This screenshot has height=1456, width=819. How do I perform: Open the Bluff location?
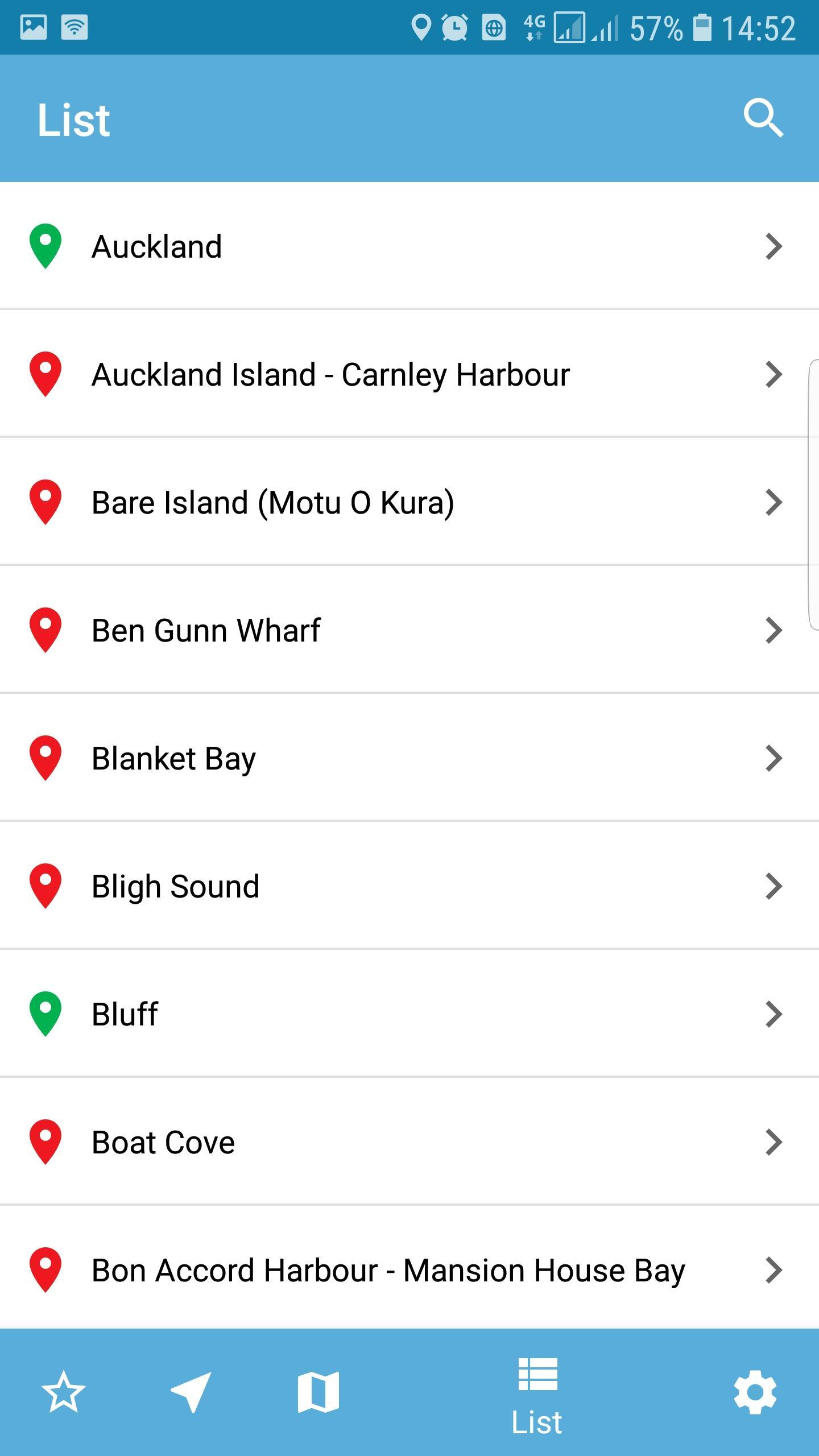409,1014
